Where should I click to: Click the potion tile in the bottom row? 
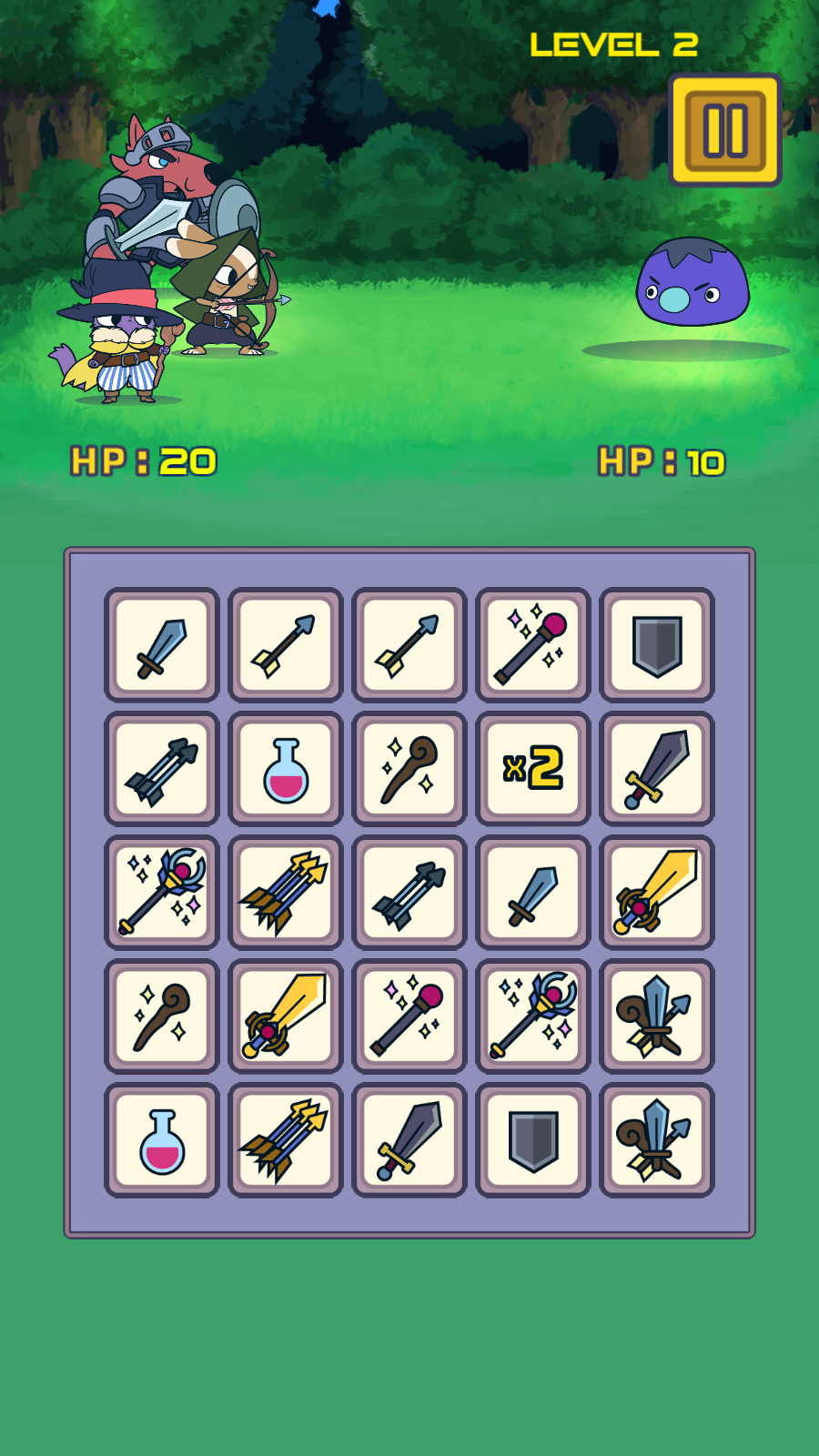click(x=161, y=1140)
